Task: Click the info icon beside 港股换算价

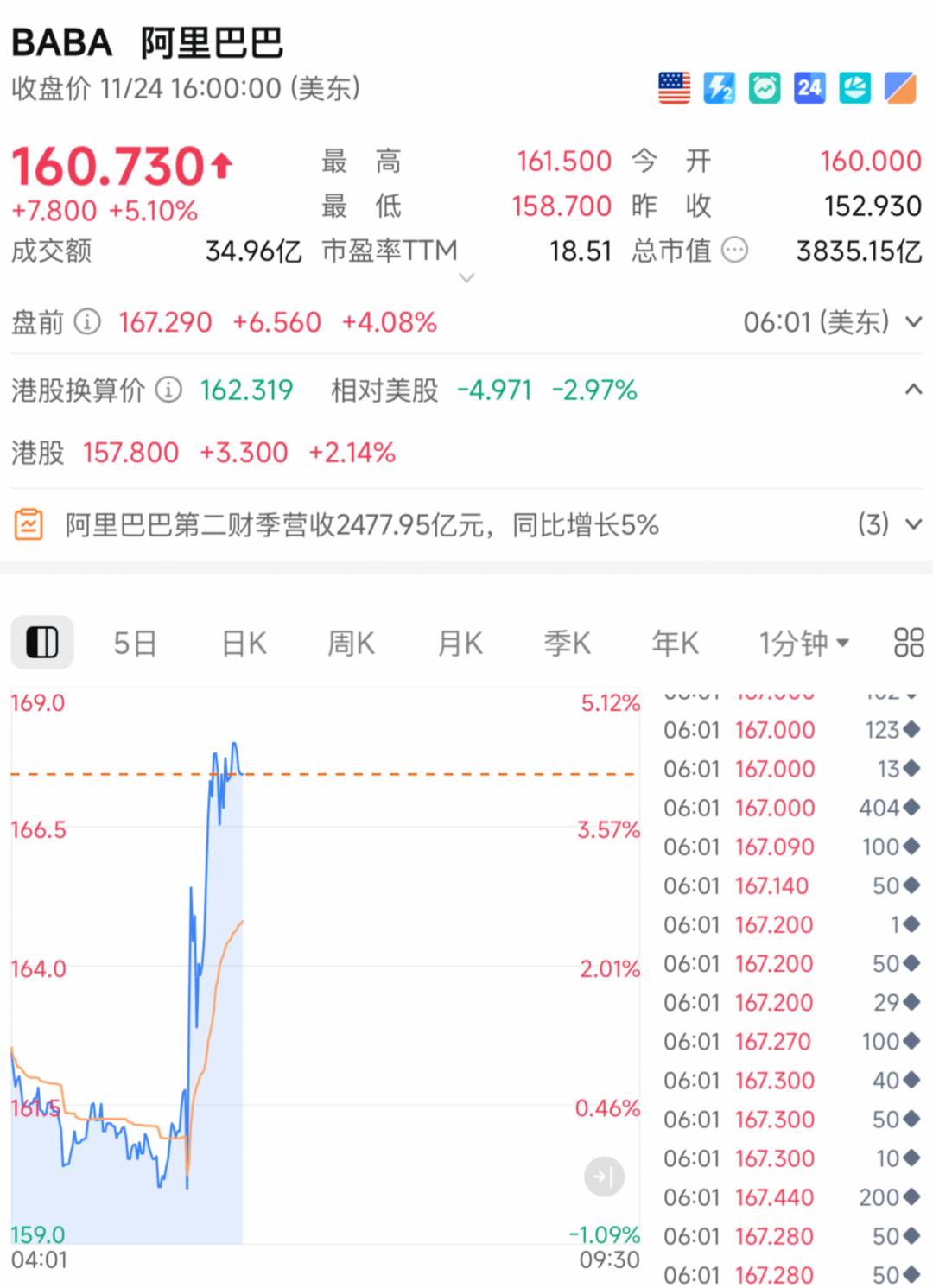Action: tap(169, 390)
